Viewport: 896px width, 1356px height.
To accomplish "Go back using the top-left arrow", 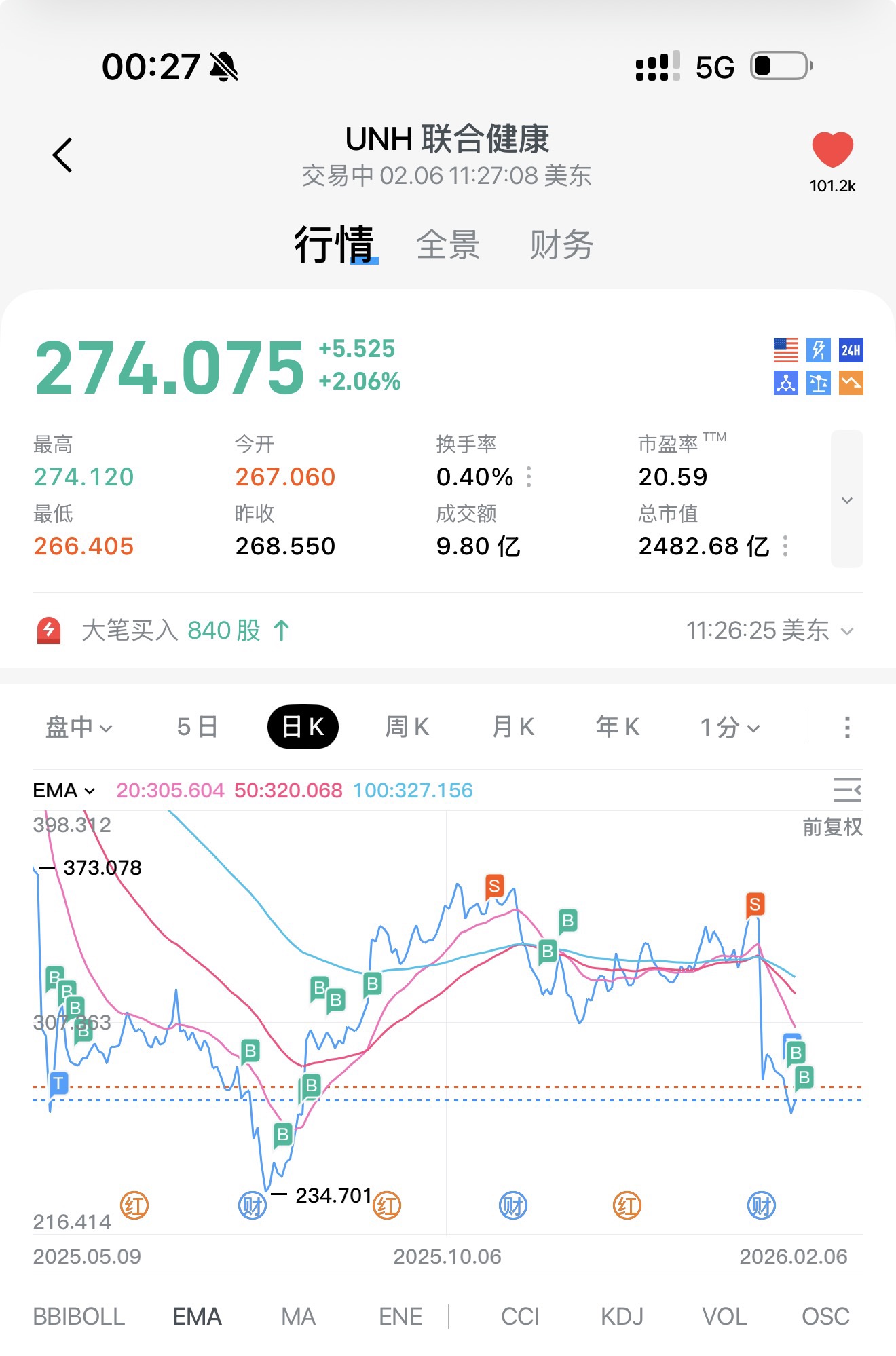I will 62,155.
